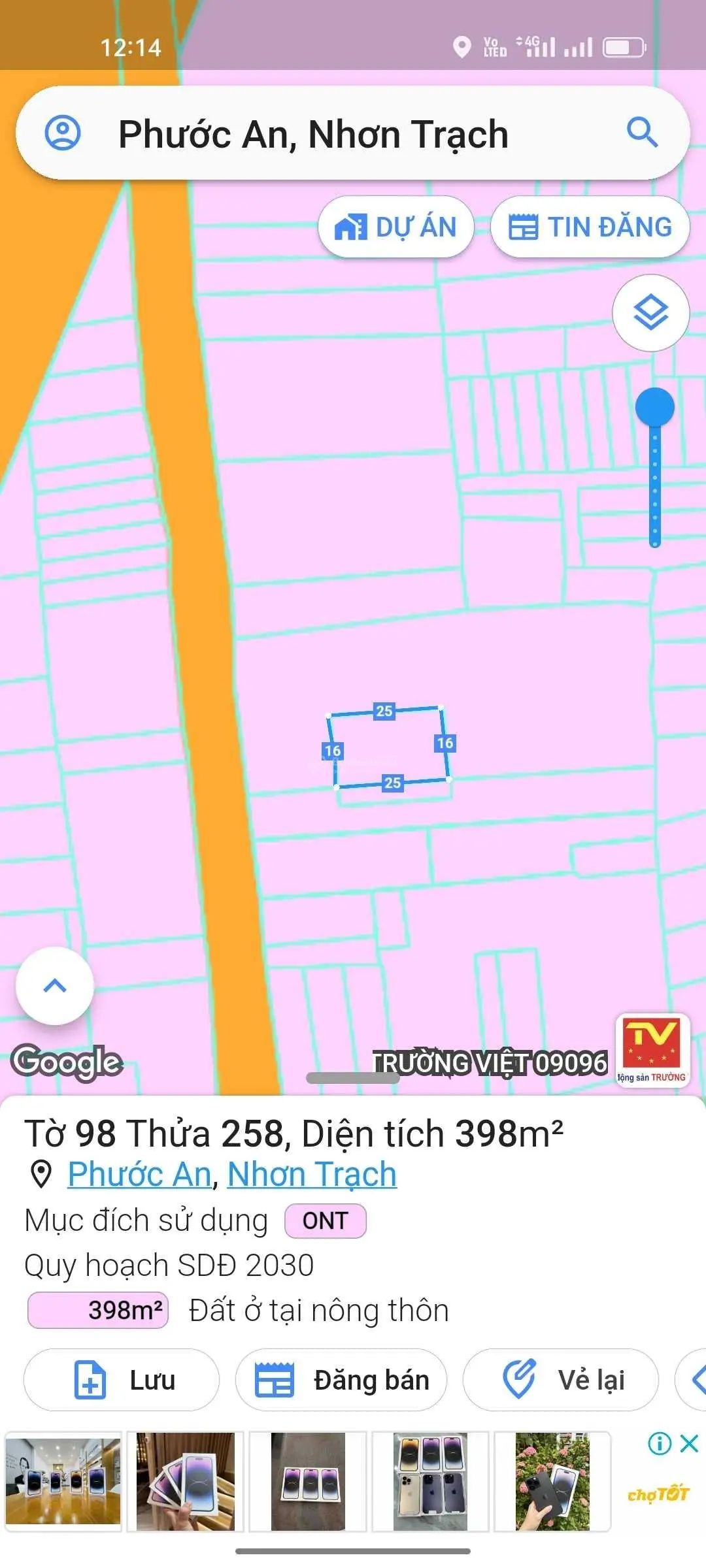Redraw the plot with Vẽ lại

coord(560,1380)
